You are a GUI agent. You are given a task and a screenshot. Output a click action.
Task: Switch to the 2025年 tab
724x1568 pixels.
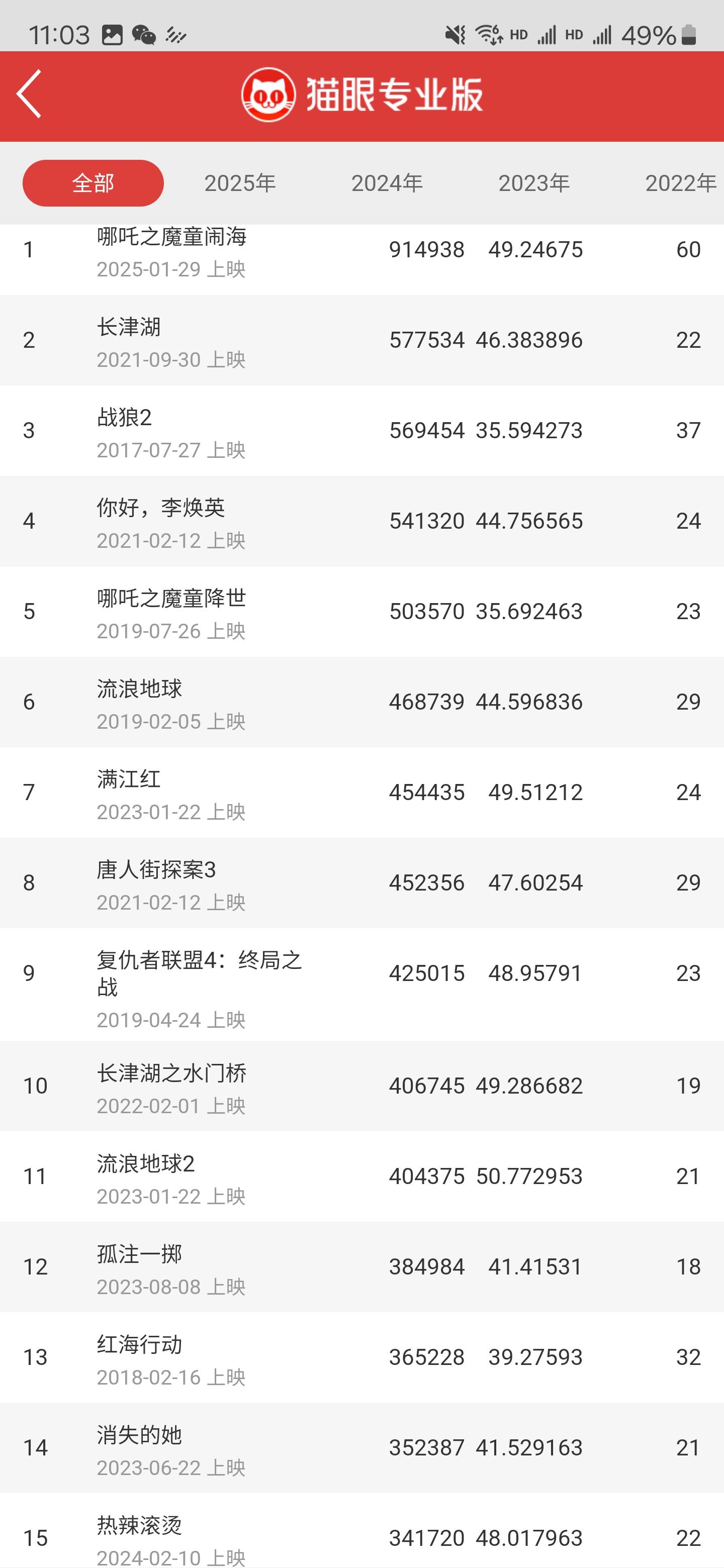(240, 183)
